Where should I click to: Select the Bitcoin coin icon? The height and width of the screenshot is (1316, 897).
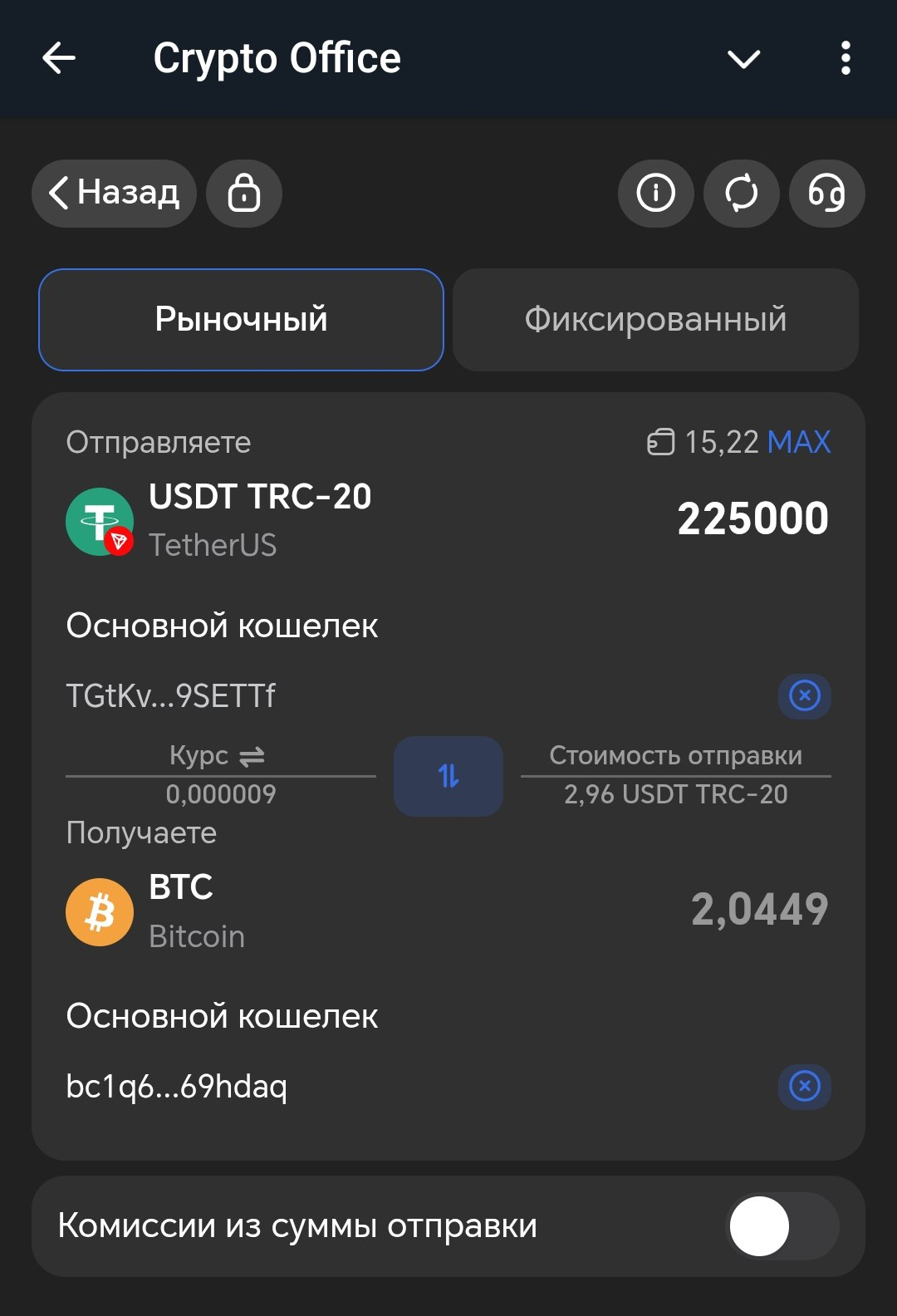click(x=99, y=911)
